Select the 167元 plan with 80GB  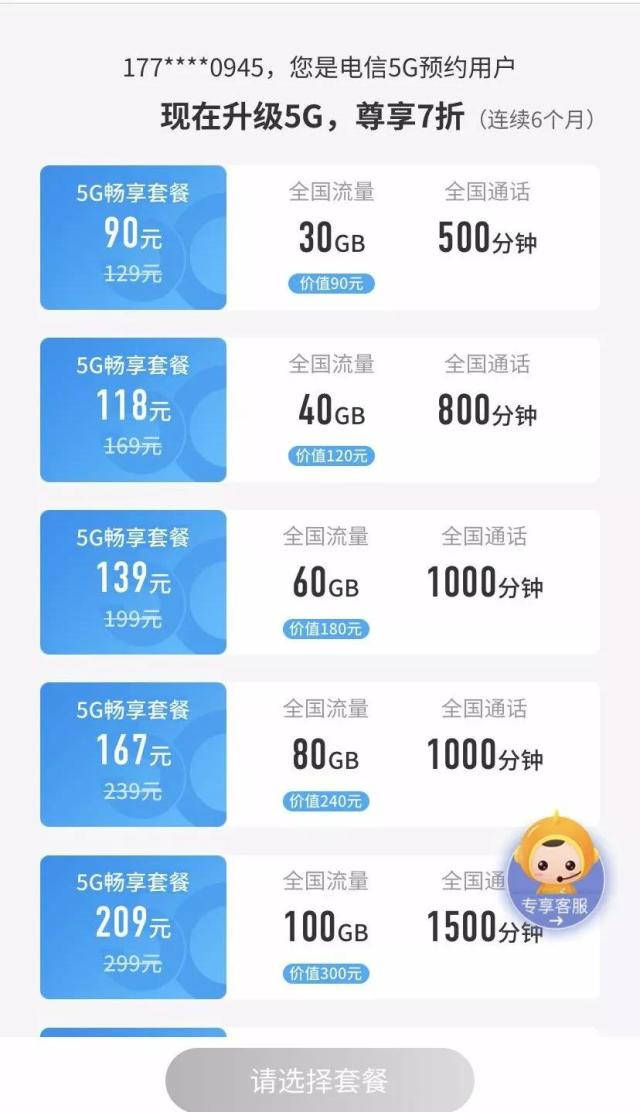click(320, 754)
